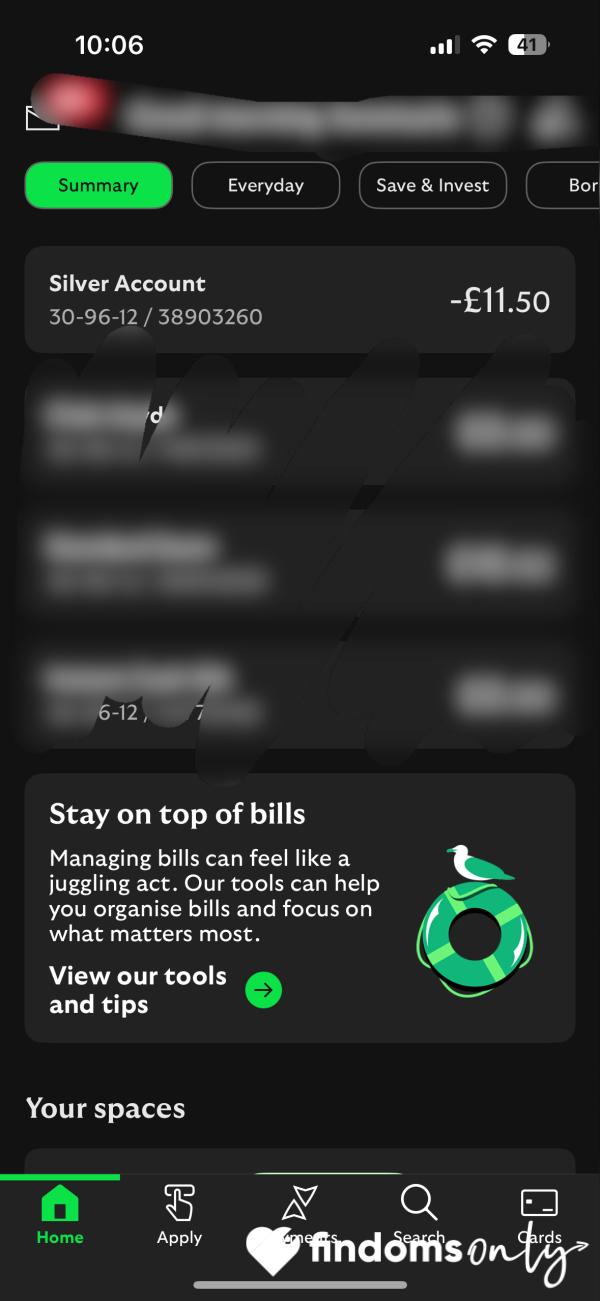Screen dimensions: 600x1301
Task: Open the messages envelope icon
Action: point(42,118)
